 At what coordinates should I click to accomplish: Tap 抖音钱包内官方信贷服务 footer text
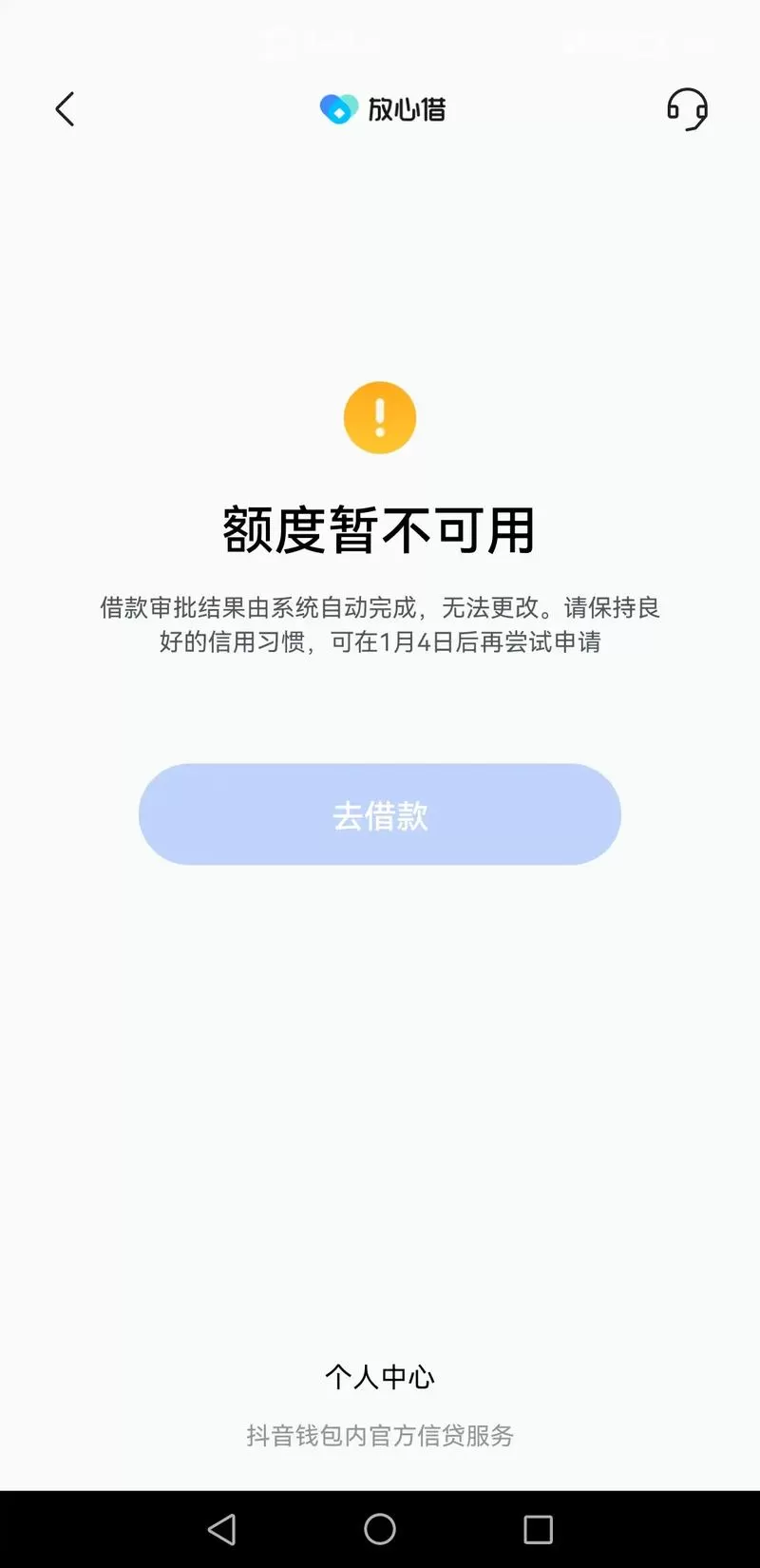(380, 1435)
